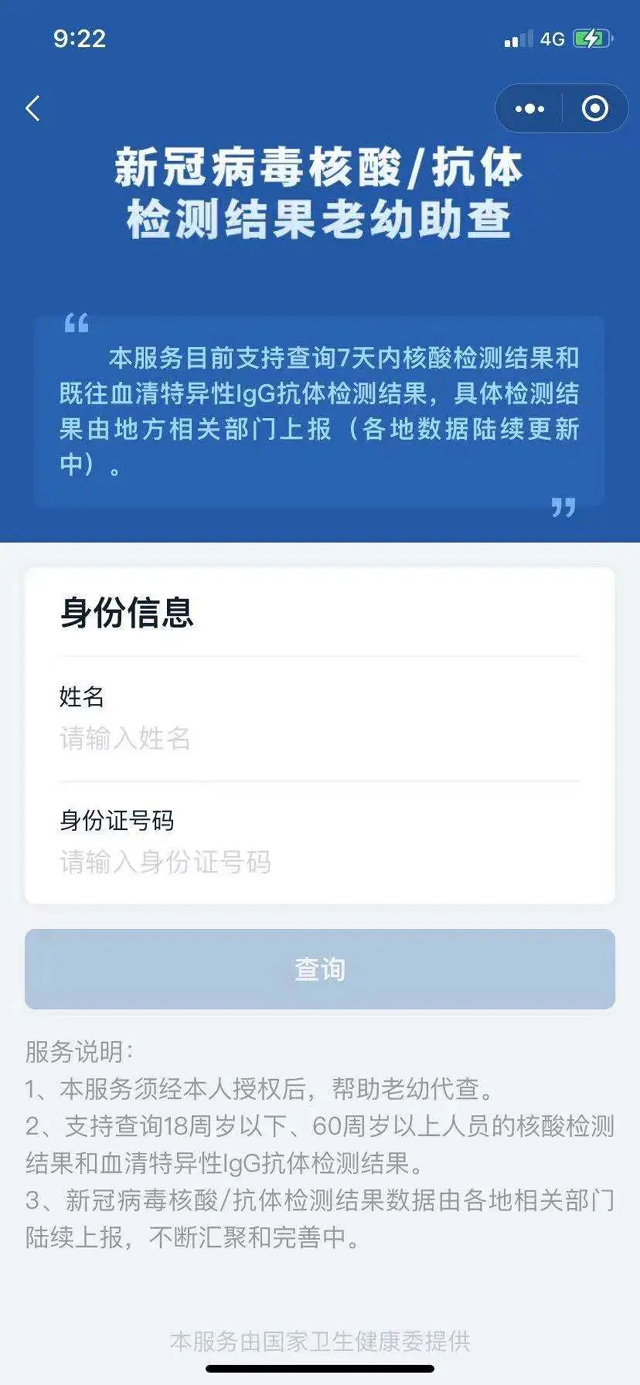This screenshot has height=1385, width=640.
Task: Tap the 查询 query button
Action: click(320, 969)
